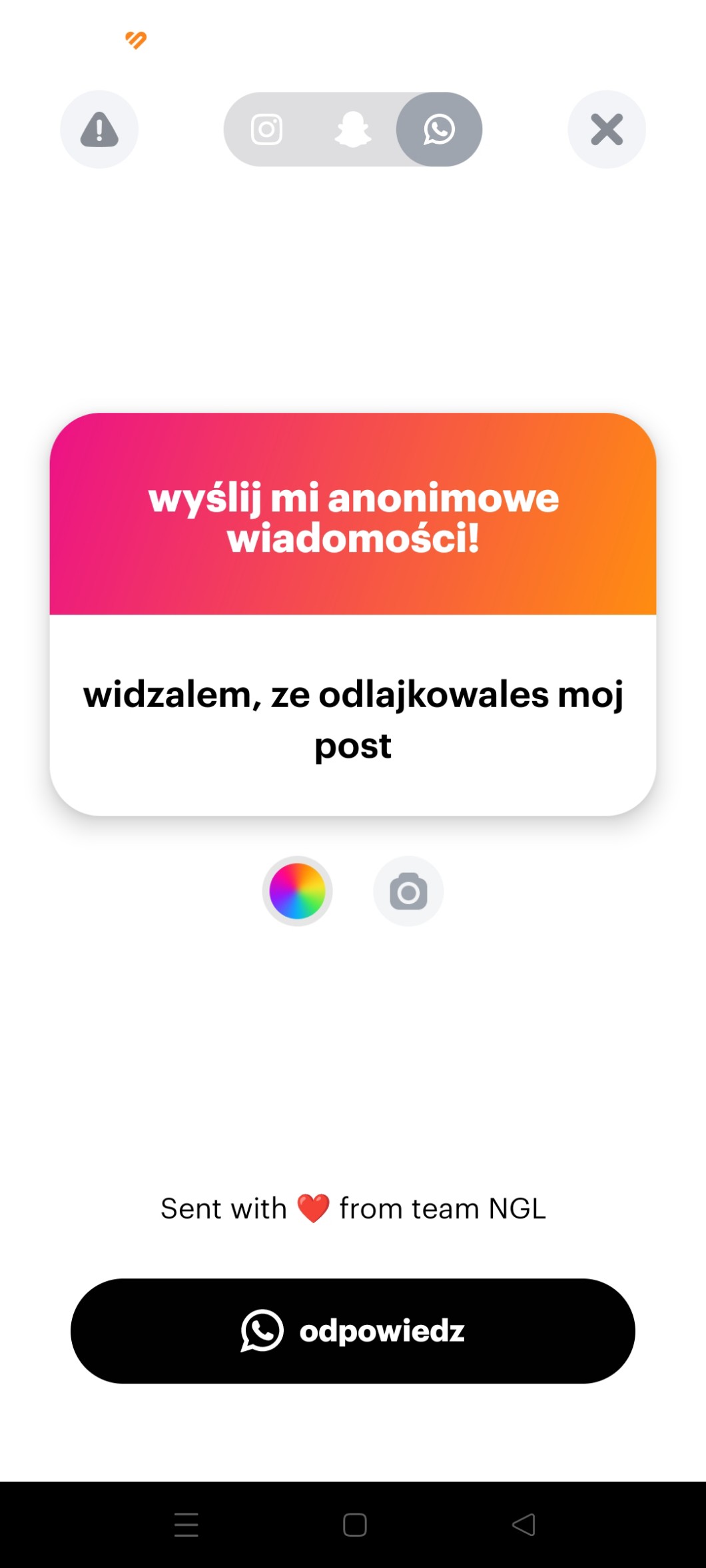Switch to Instagram sharing option
Image resolution: width=706 pixels, height=1568 pixels.
pos(266,129)
